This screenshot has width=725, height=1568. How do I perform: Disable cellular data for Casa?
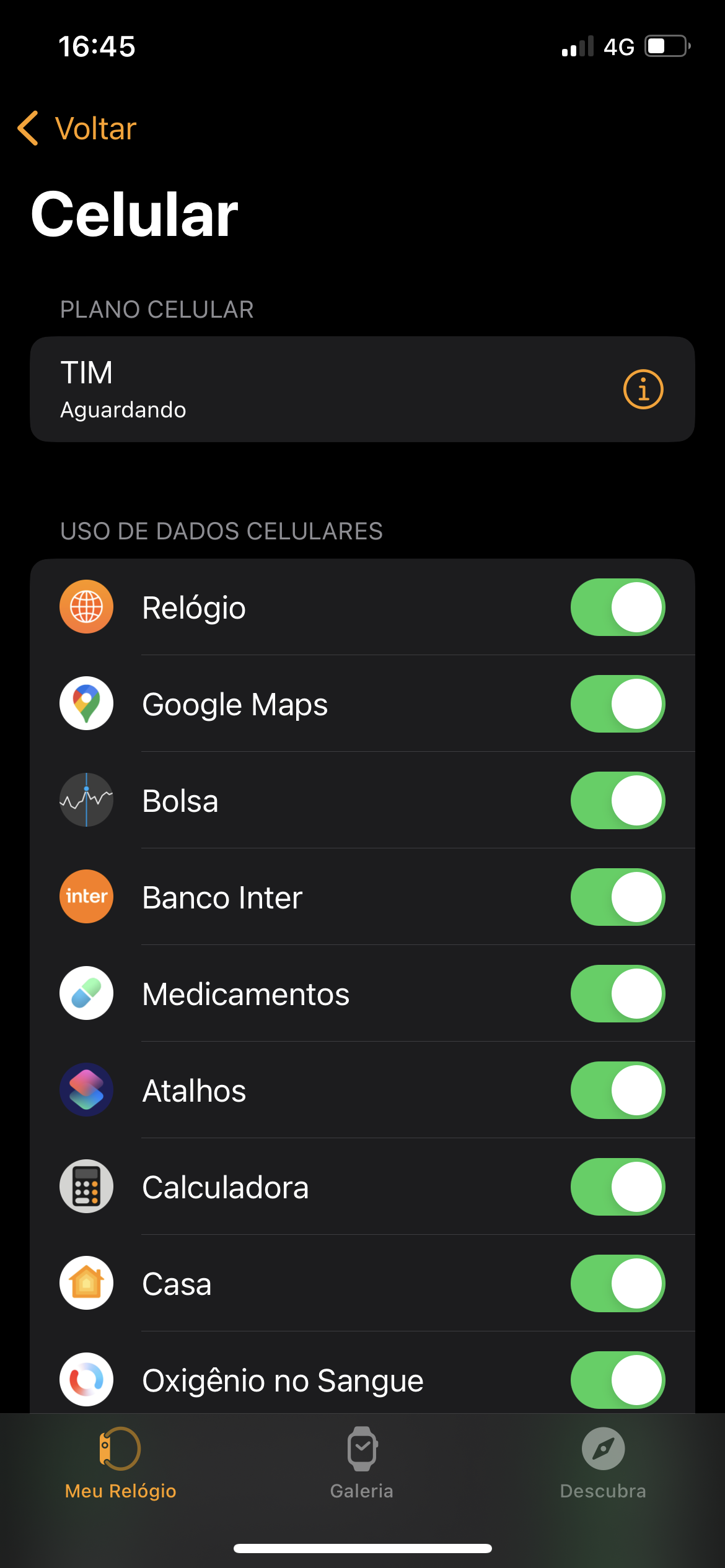click(x=617, y=1284)
